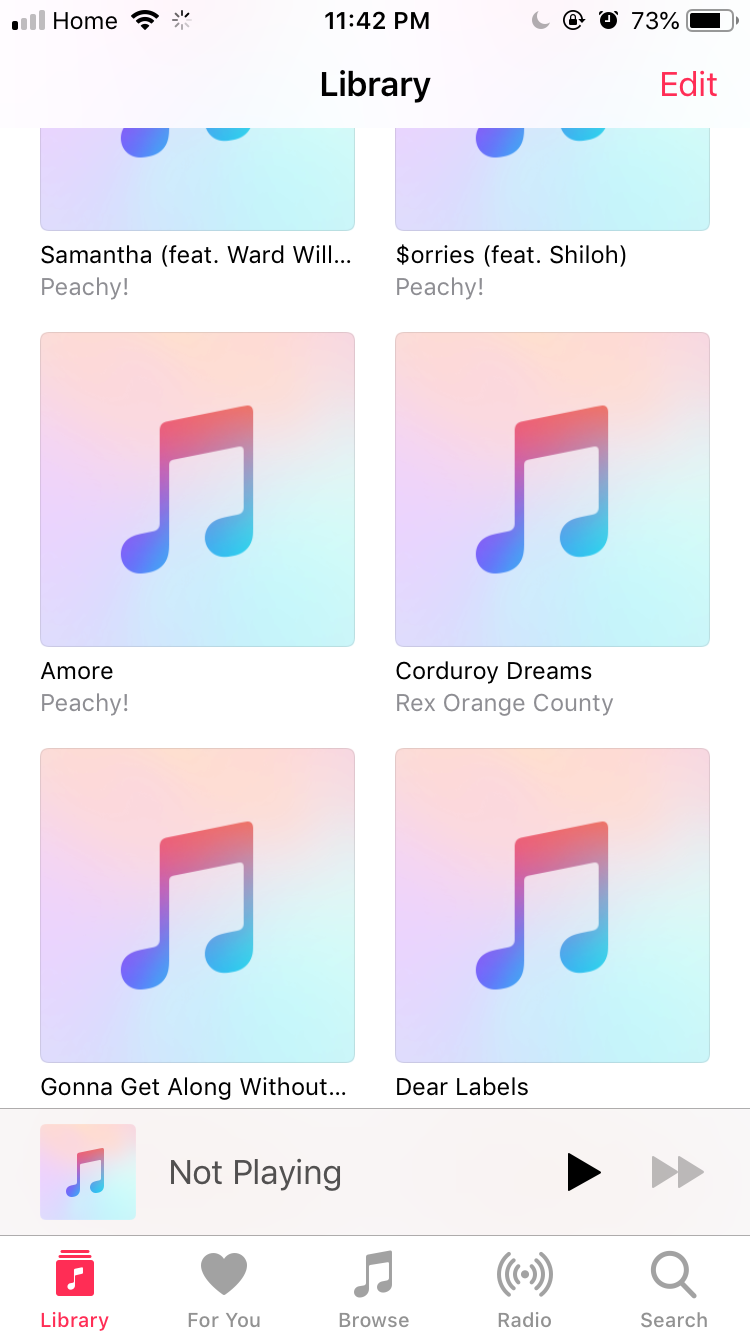
Task: Tap the Edit button in the header
Action: (x=688, y=85)
